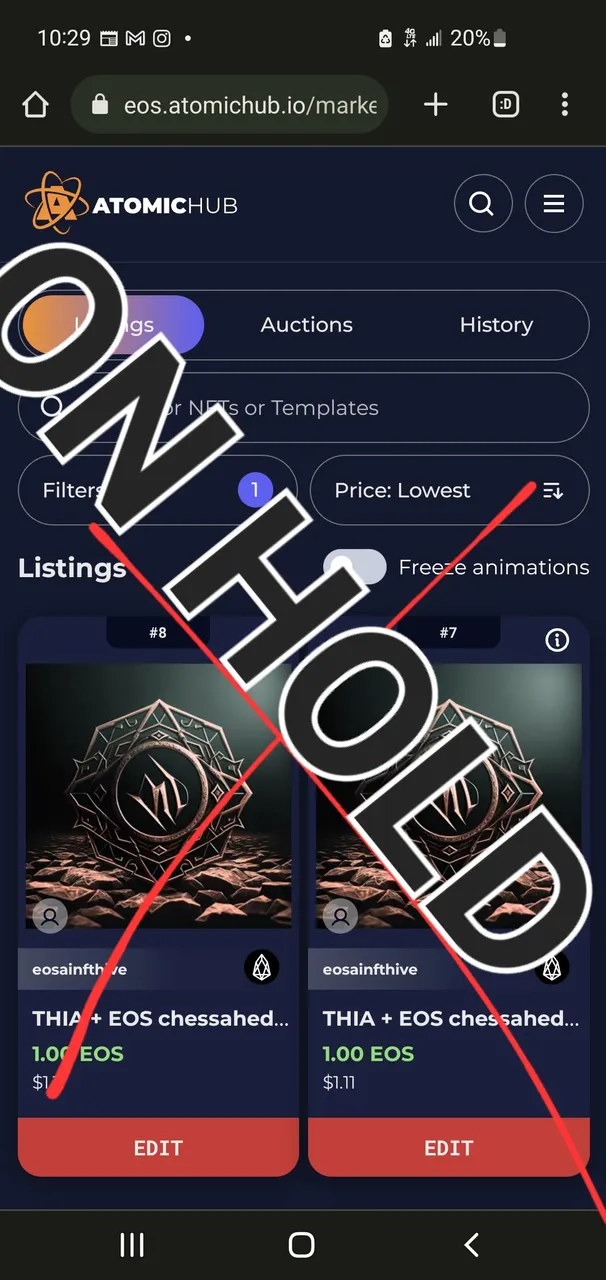Image resolution: width=606 pixels, height=1280 pixels.
Task: Open the hamburger menu
Action: coord(554,204)
